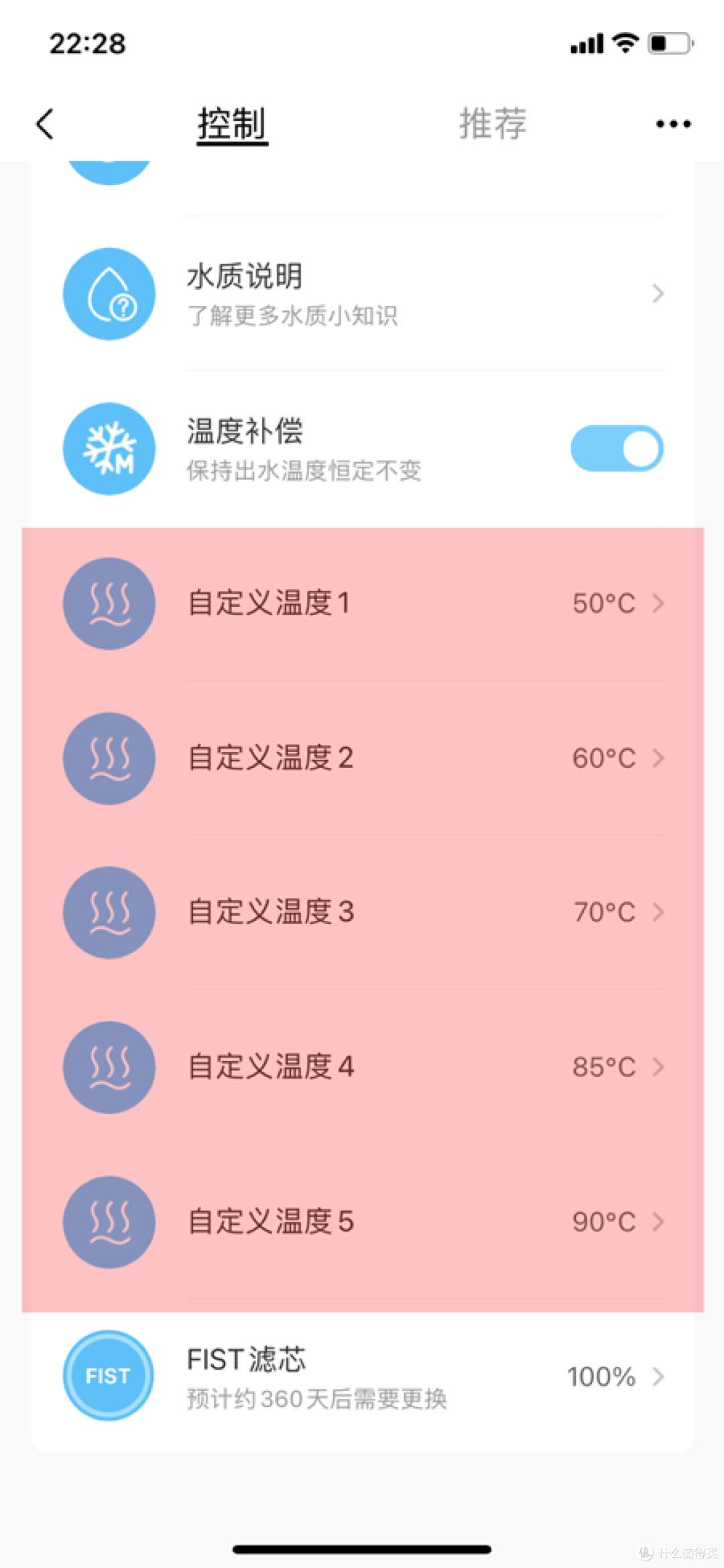View FIST滤芯 filter details
This screenshot has width=724, height=1568.
[x=363, y=1376]
